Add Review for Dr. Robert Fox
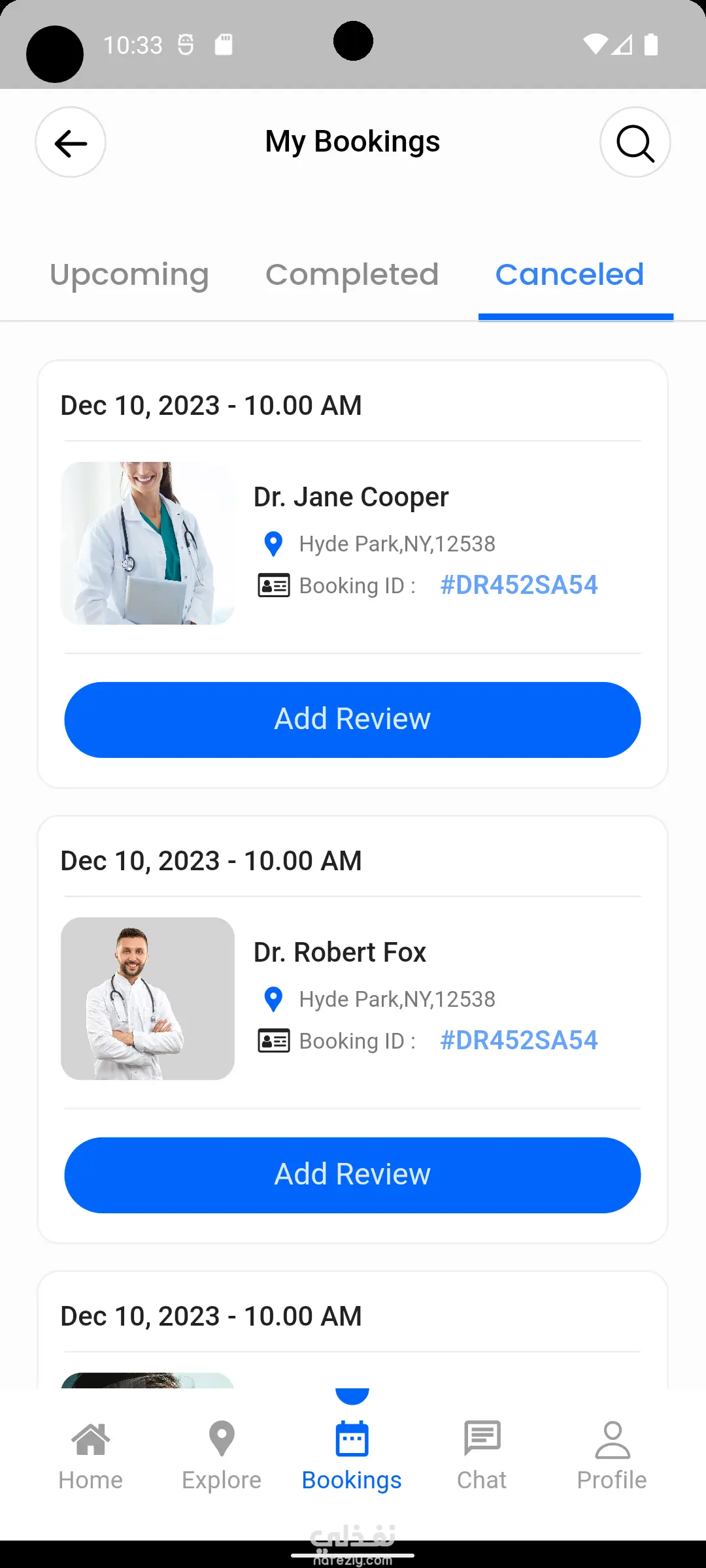 click(352, 1175)
